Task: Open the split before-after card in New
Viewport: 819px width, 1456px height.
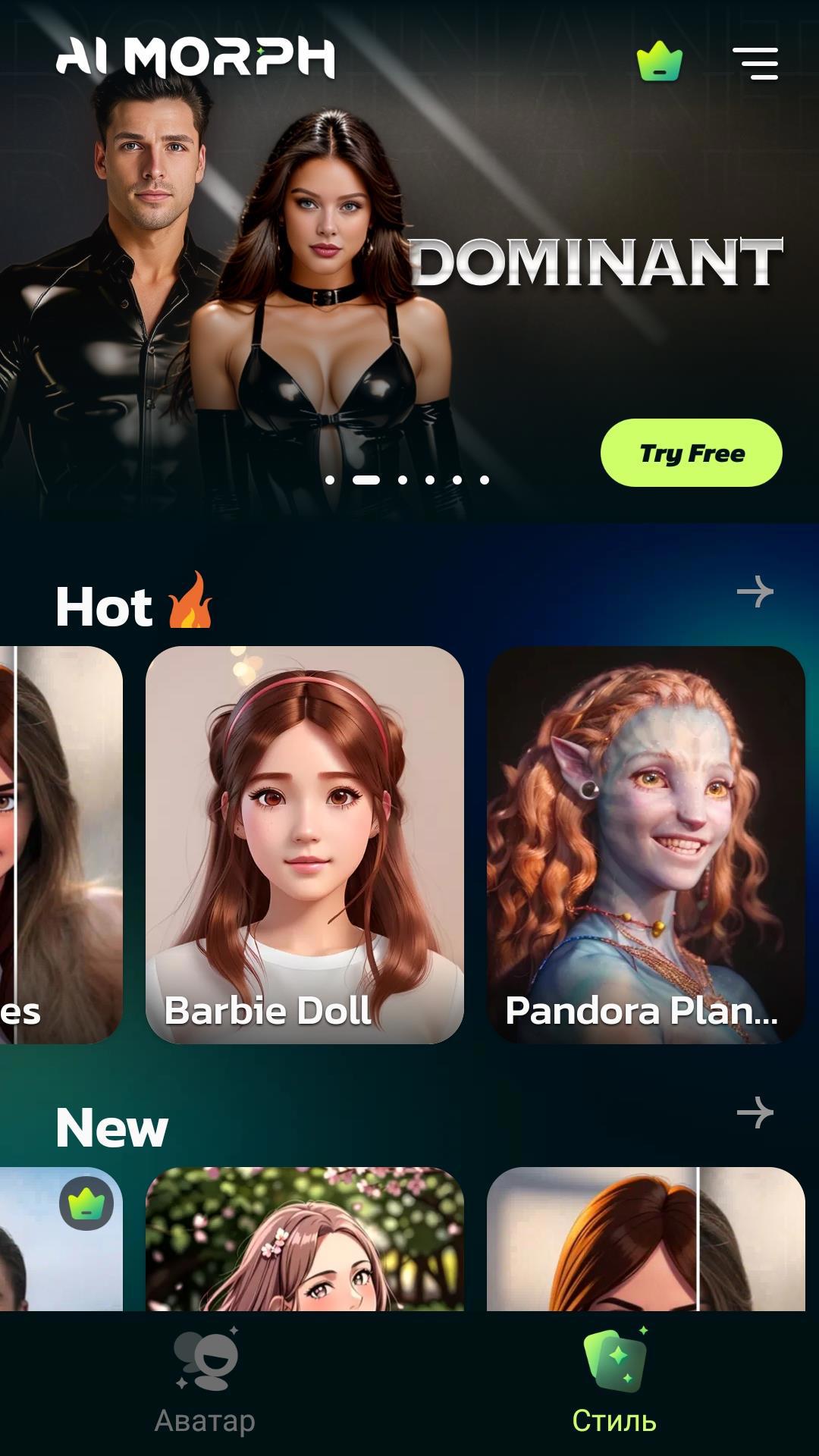Action: click(645, 1238)
